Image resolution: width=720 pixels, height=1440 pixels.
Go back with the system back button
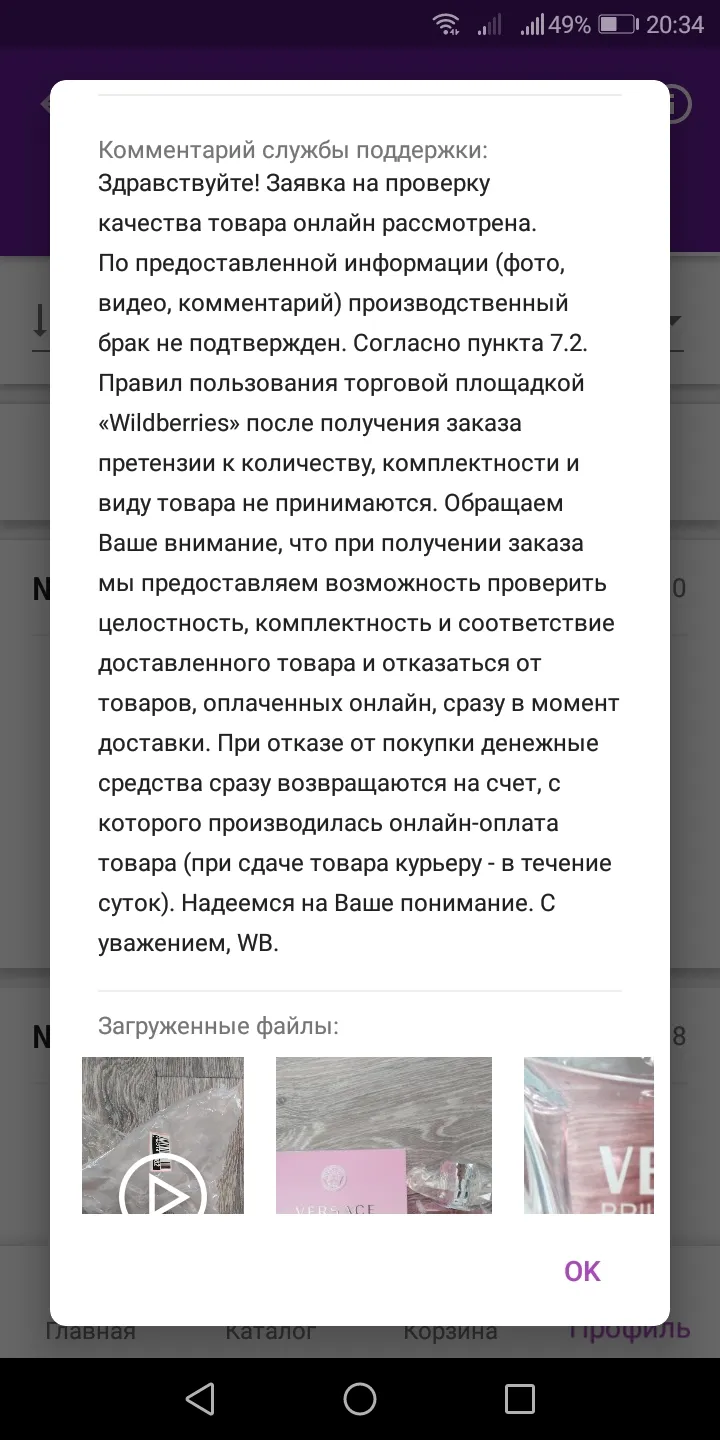[200, 1398]
